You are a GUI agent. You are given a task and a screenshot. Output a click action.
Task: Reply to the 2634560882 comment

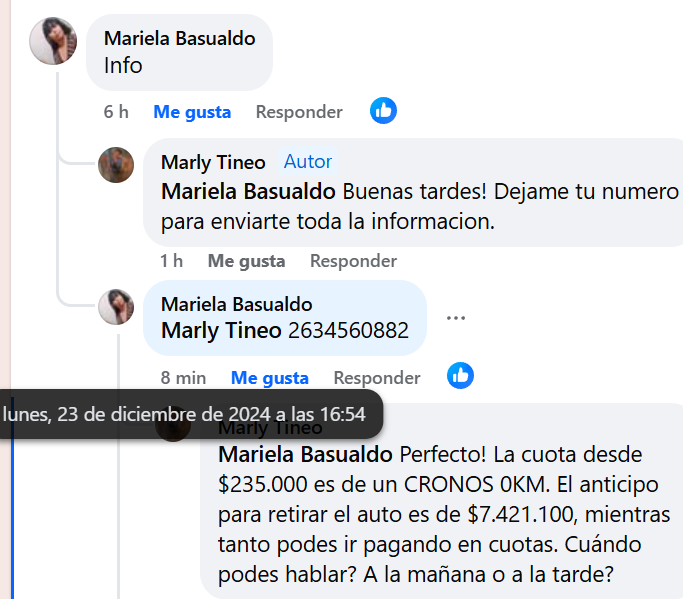point(377,378)
